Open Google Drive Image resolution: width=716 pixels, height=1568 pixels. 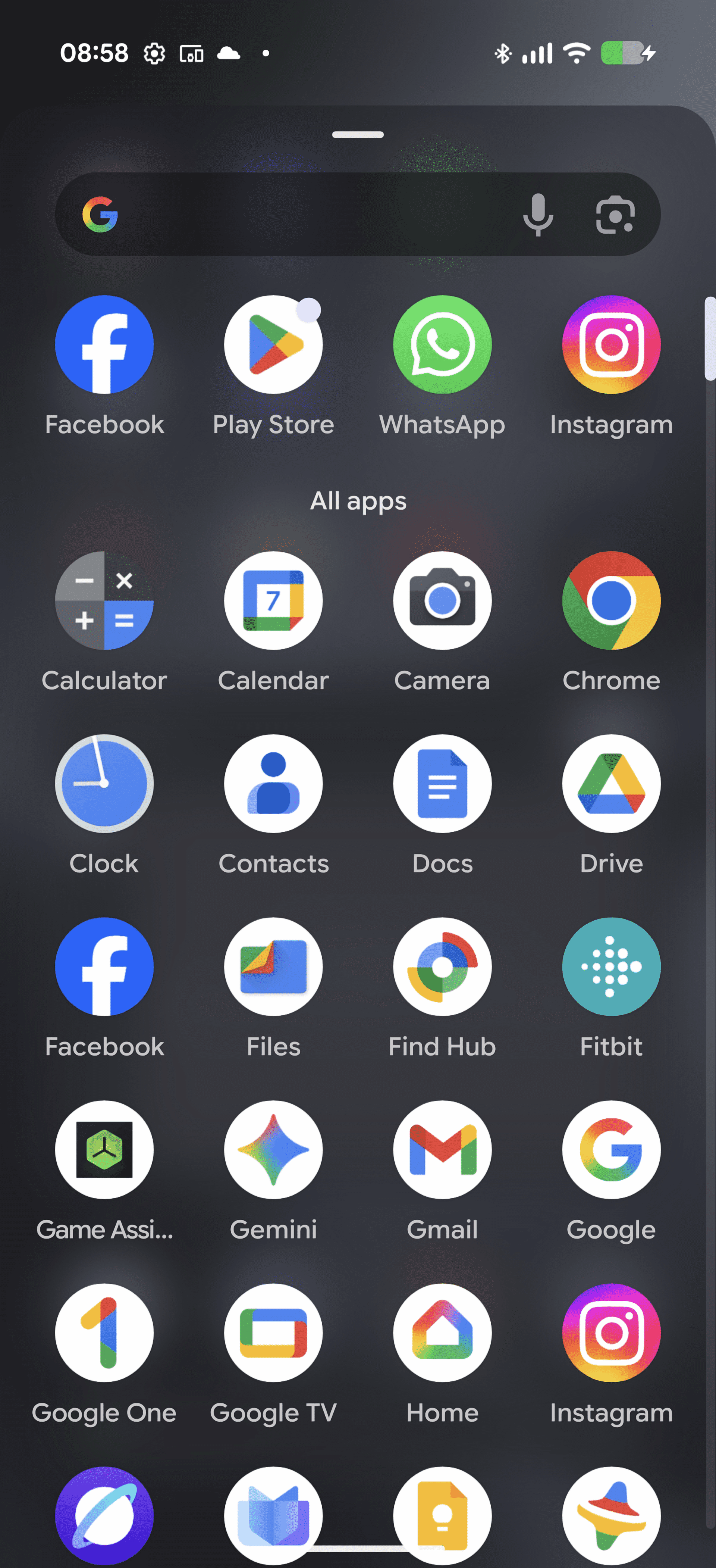coord(611,783)
